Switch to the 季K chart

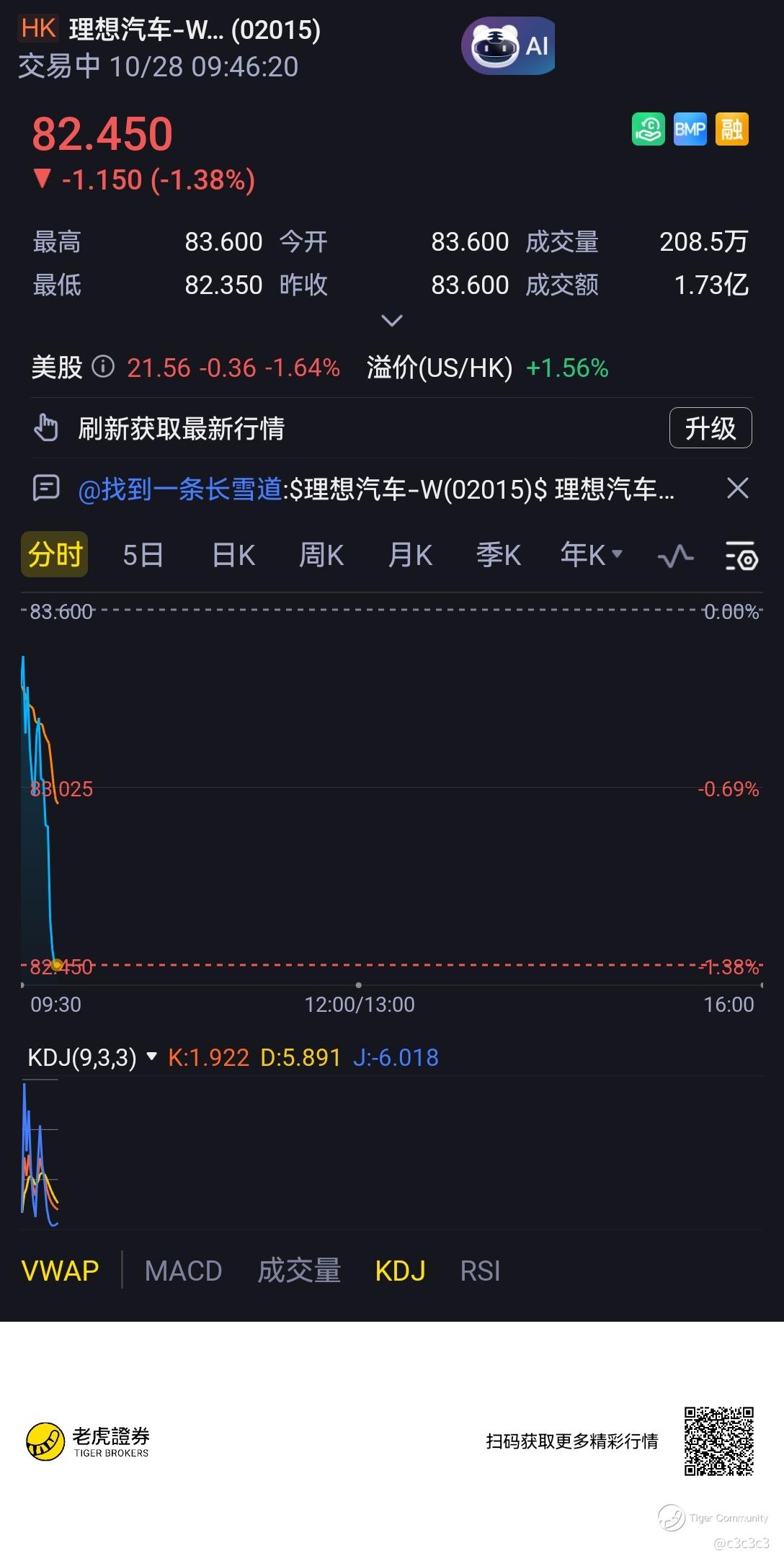[x=499, y=555]
